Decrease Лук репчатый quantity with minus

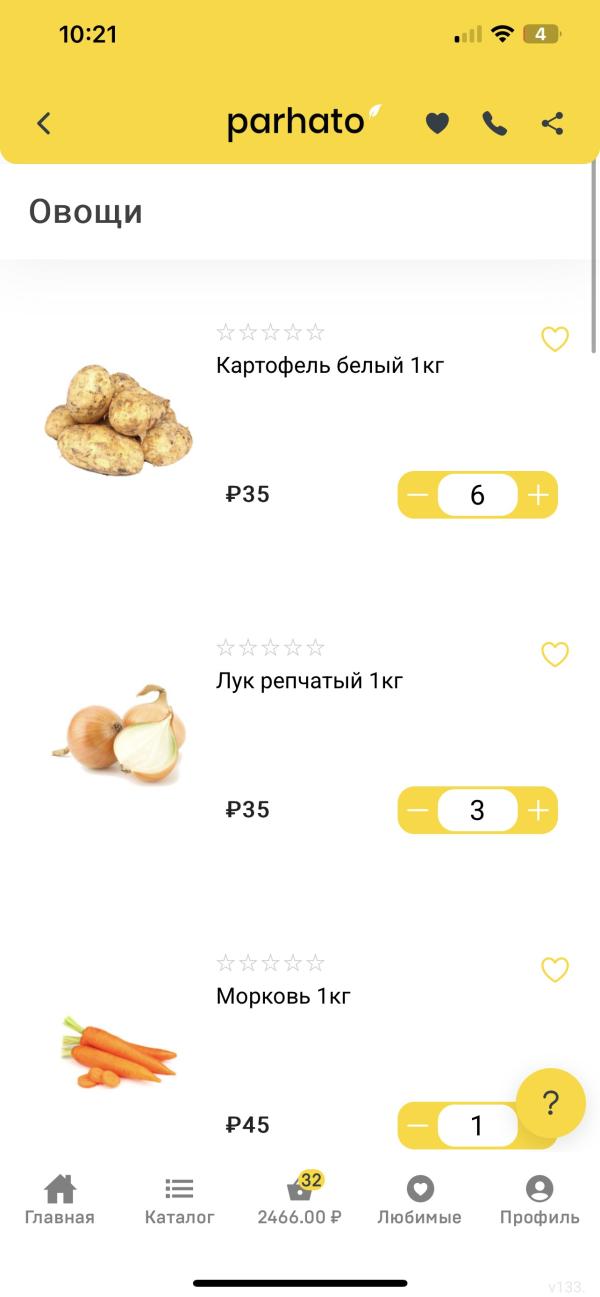418,810
